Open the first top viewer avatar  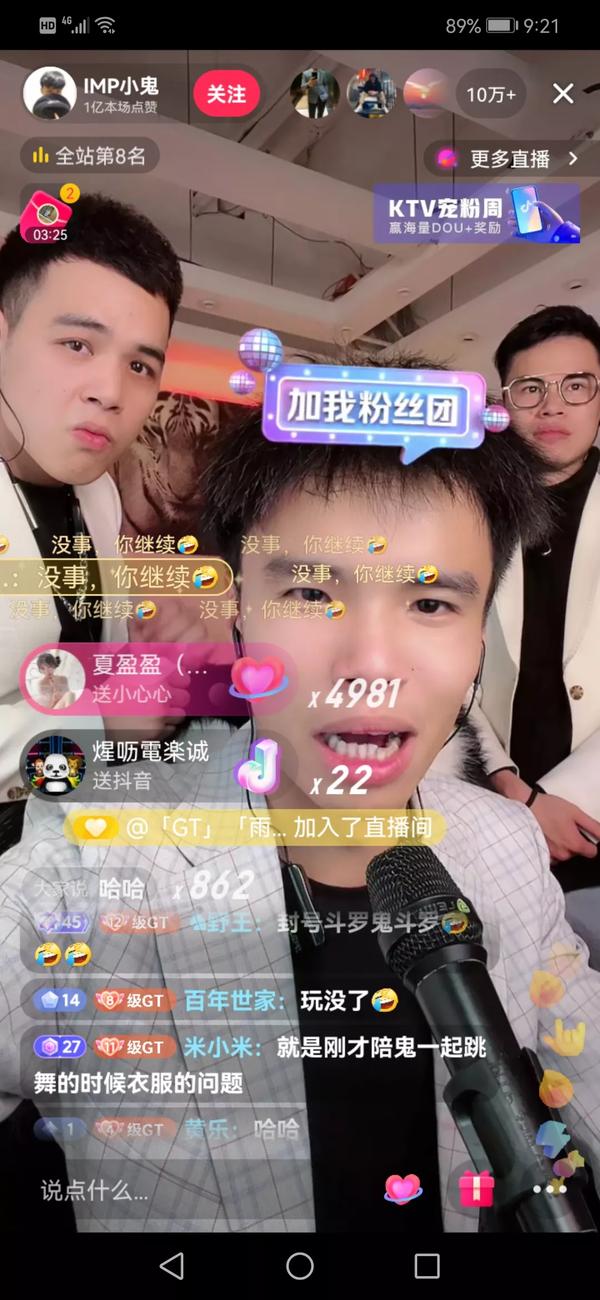(x=315, y=94)
